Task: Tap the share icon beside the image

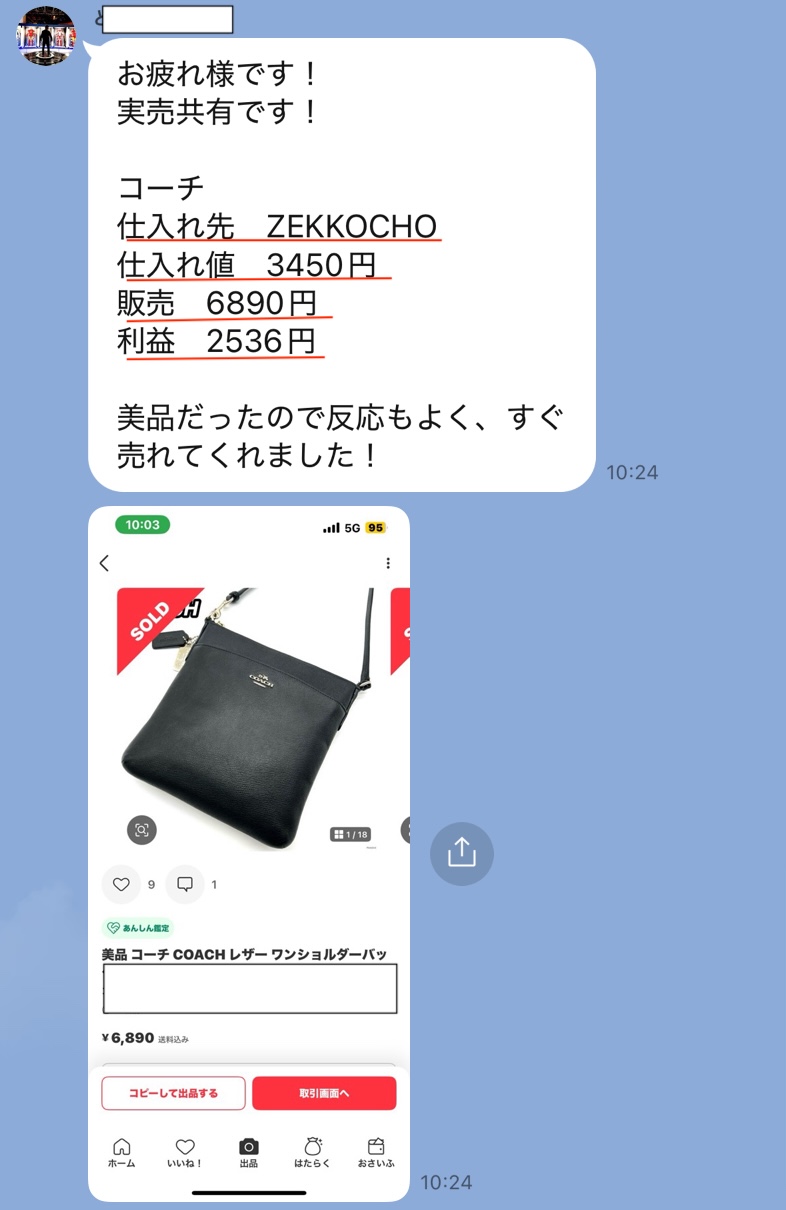Action: tap(461, 853)
